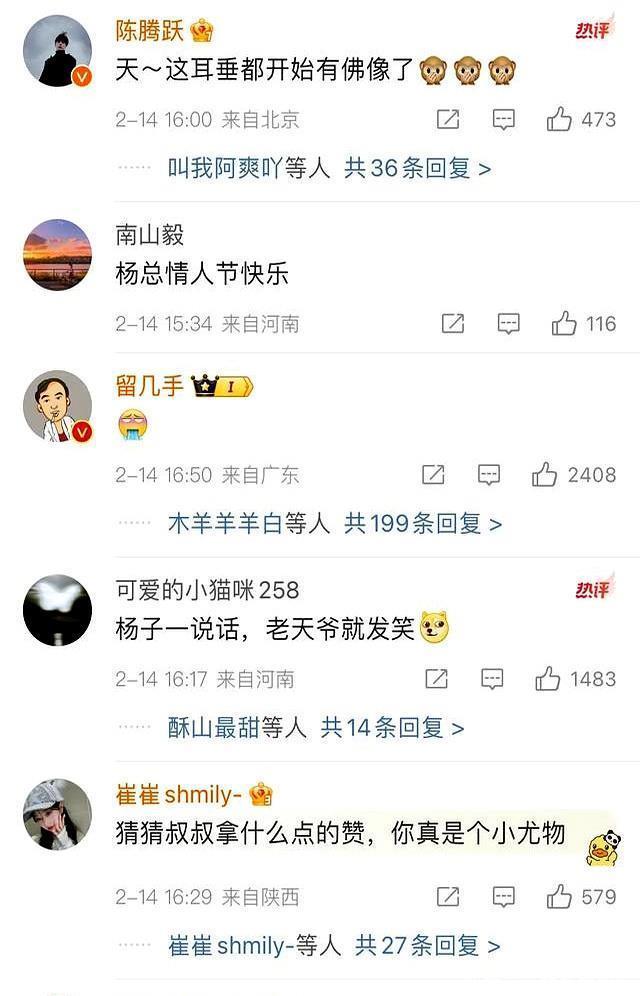Expand 共14条回复 under 可爱的小猫咪258's comment
This screenshot has width=640, height=996.
pyautogui.click(x=393, y=728)
